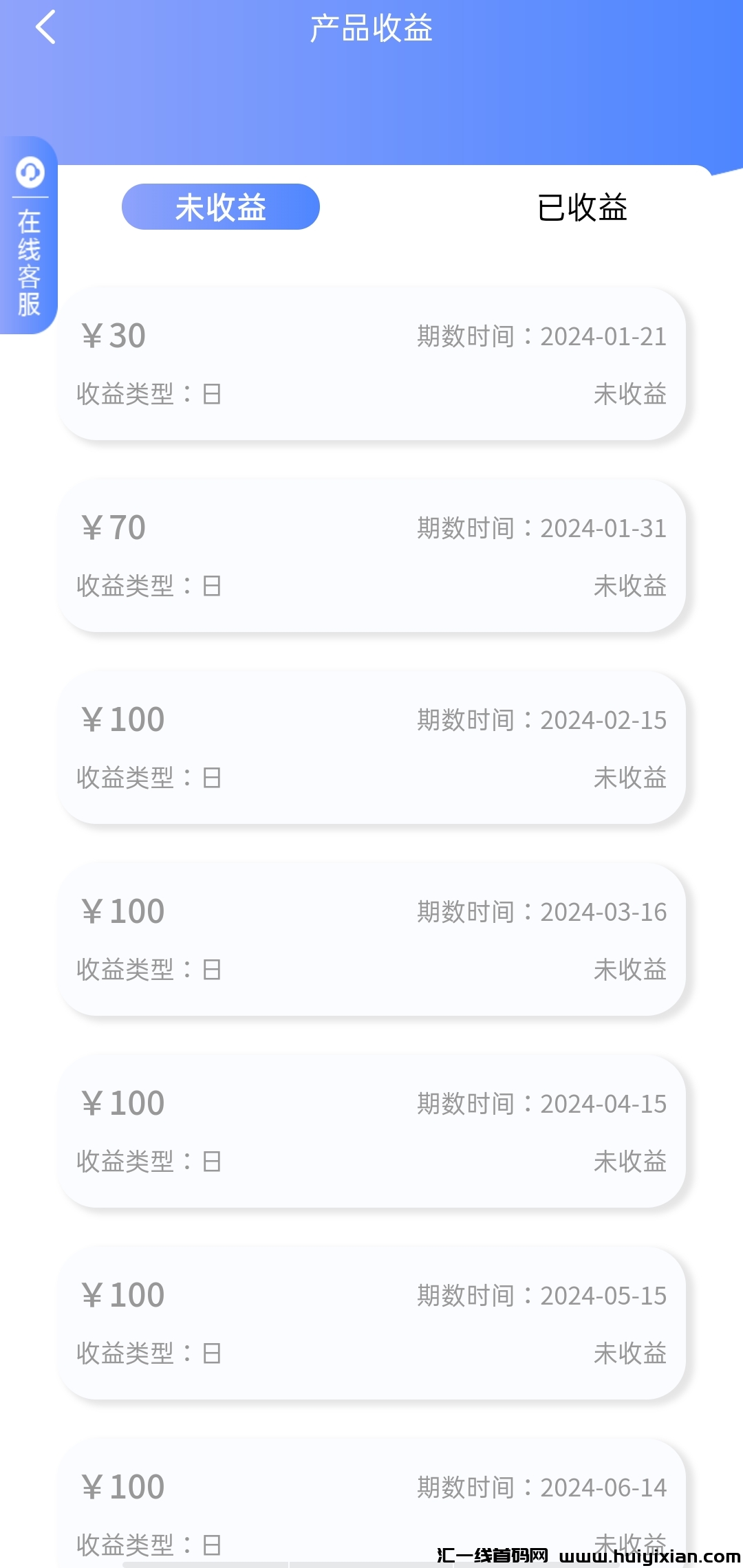Tap the headset customer service icon

click(x=29, y=171)
